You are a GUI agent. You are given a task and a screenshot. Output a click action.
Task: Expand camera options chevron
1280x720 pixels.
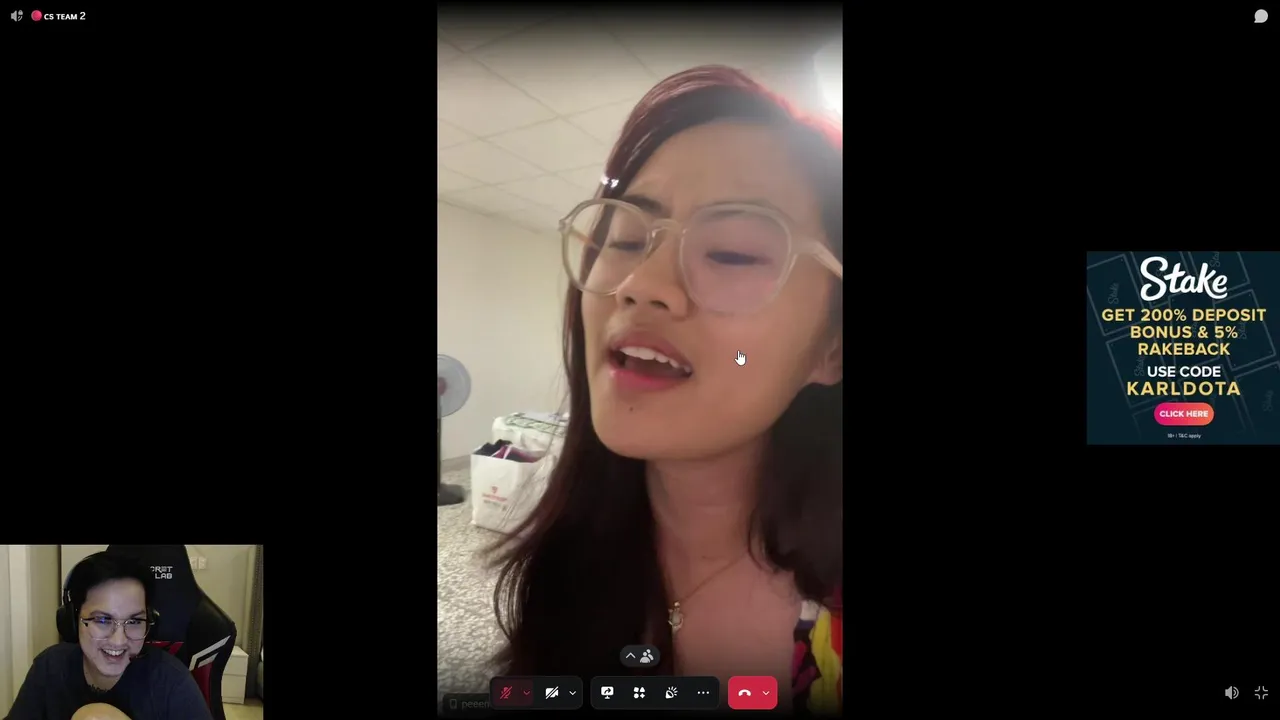[x=572, y=693]
